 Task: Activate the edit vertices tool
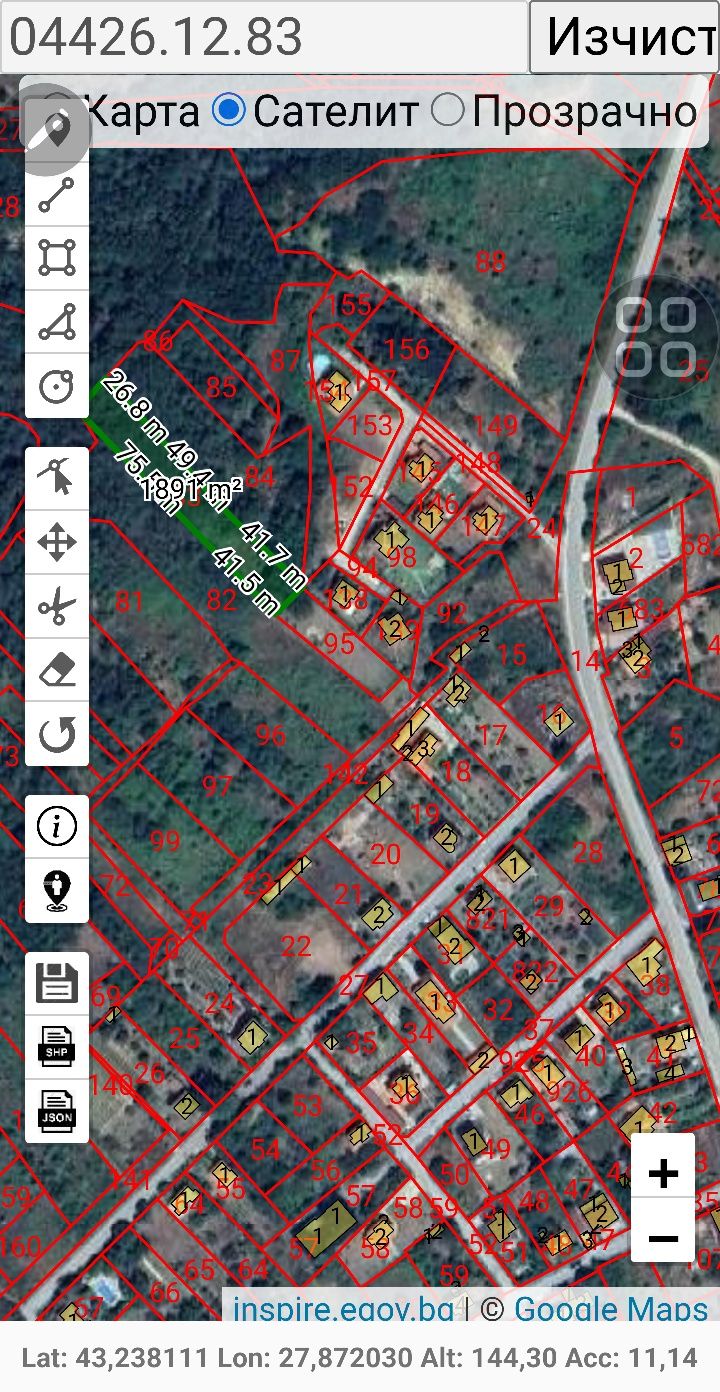tap(57, 478)
